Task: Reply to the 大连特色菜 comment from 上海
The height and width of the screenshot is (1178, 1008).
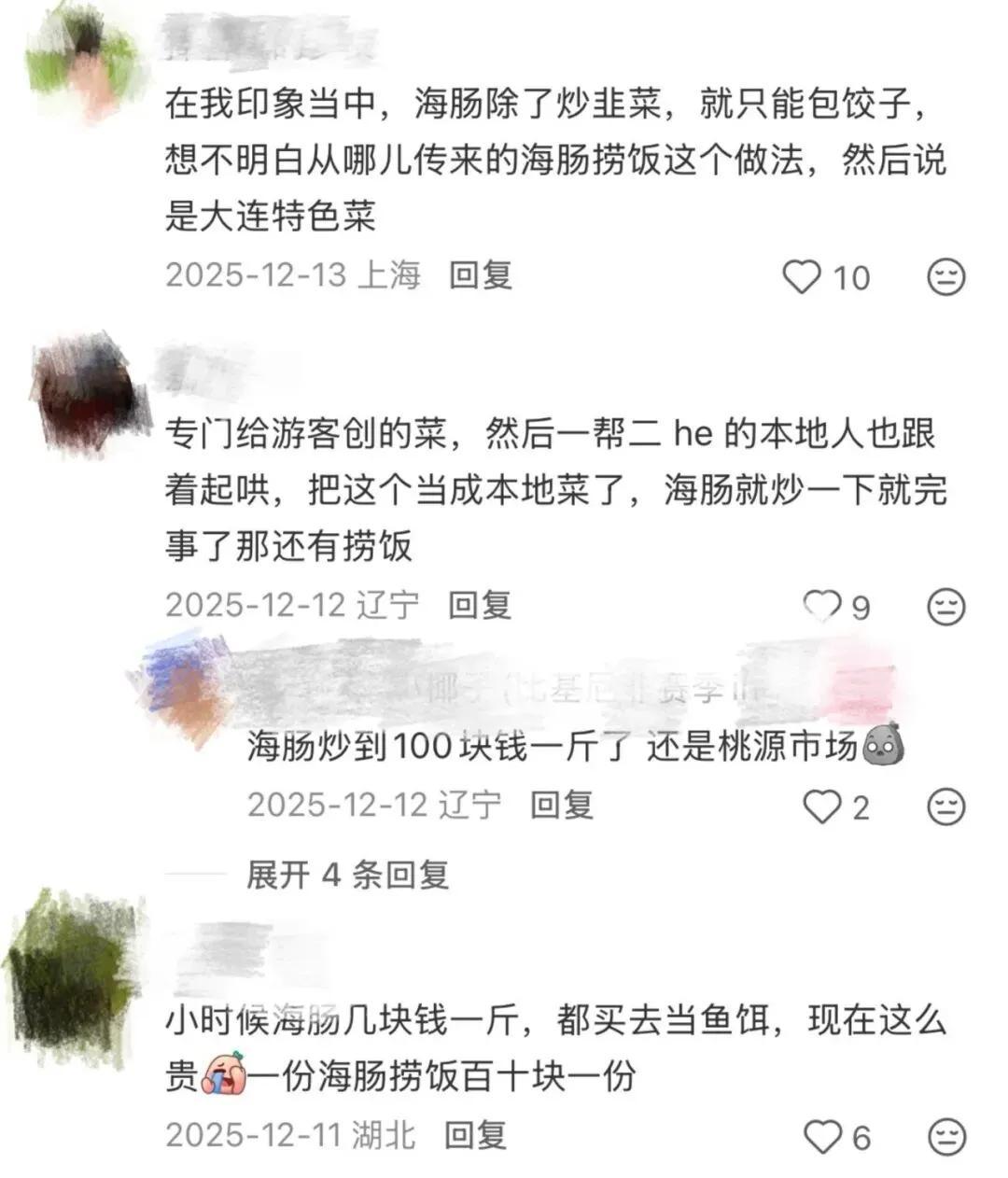Action: coord(481,275)
